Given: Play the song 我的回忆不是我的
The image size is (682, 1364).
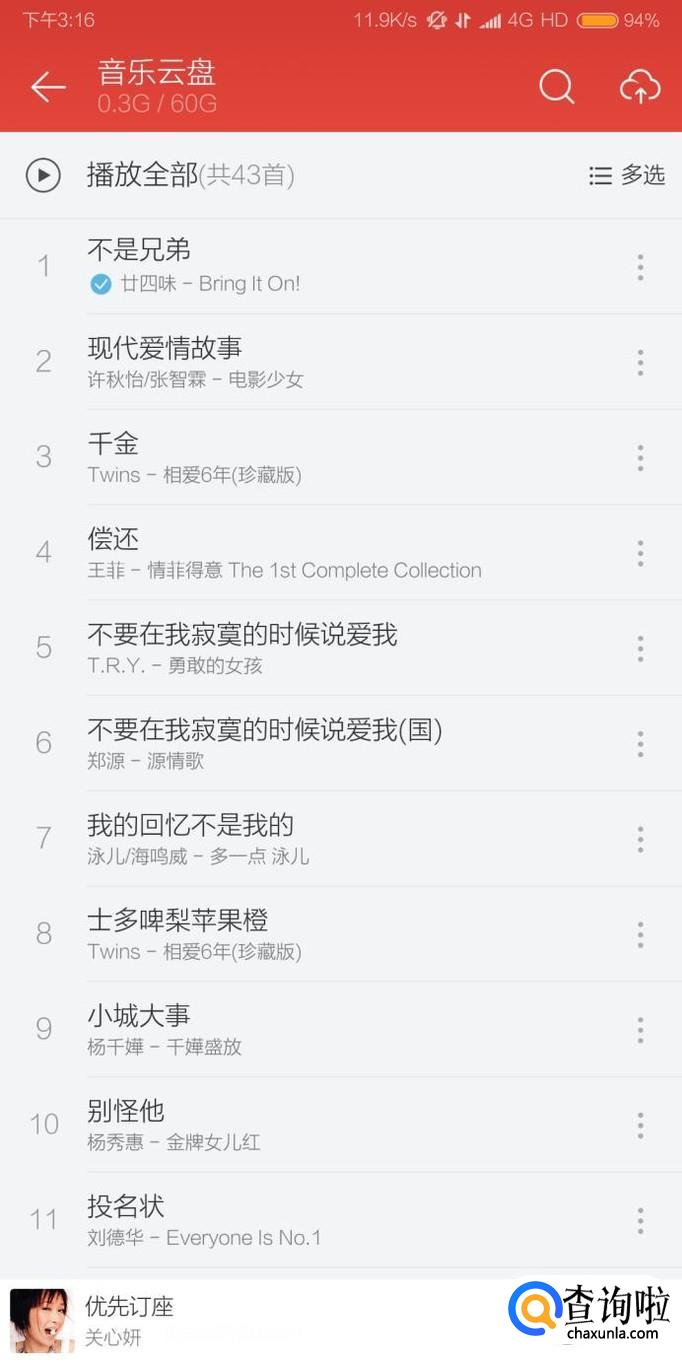Looking at the screenshot, I should (300, 838).
